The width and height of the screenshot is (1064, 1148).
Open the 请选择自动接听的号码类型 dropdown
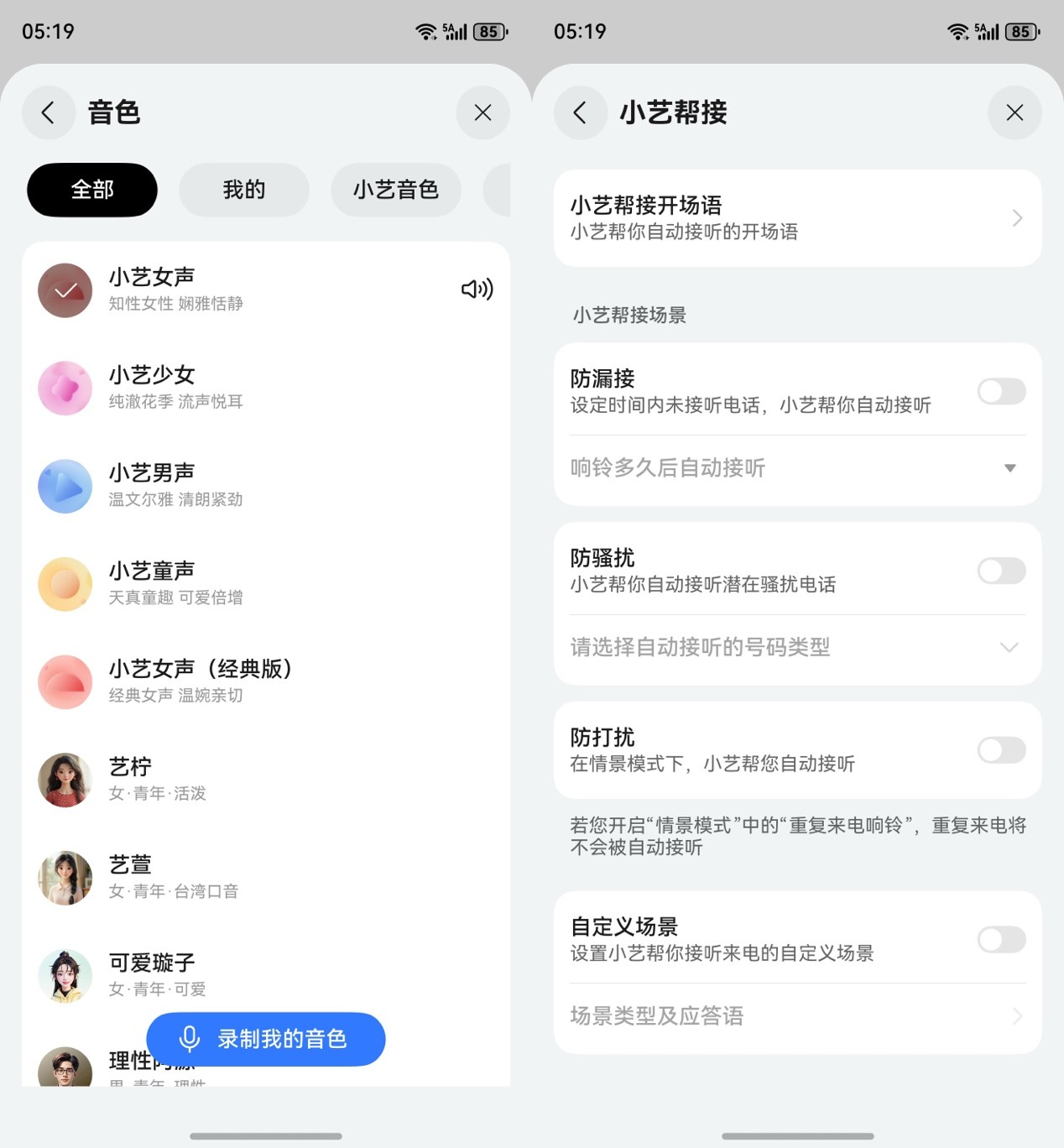tap(1009, 647)
